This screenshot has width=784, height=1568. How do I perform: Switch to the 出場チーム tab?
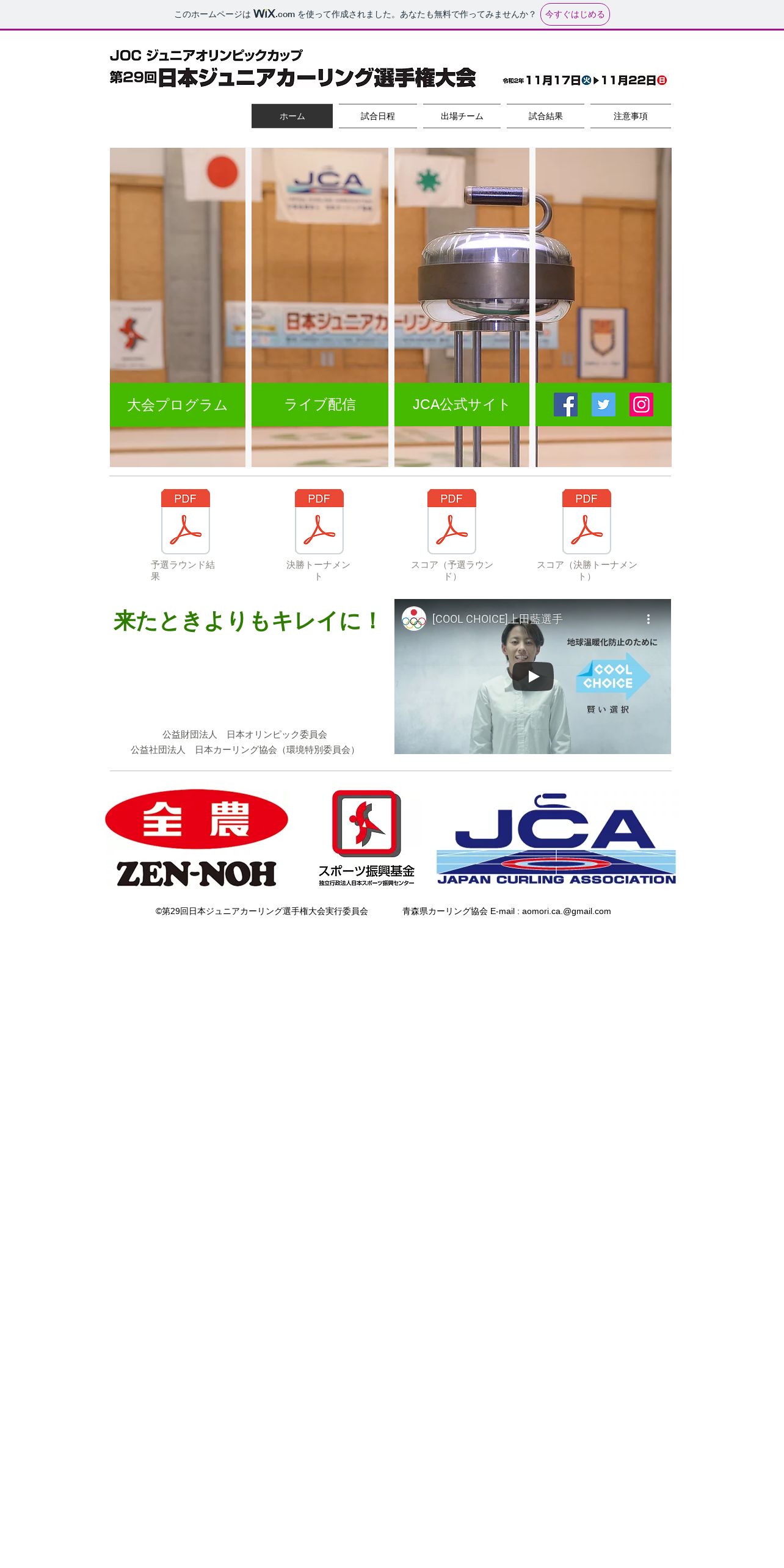pos(462,116)
